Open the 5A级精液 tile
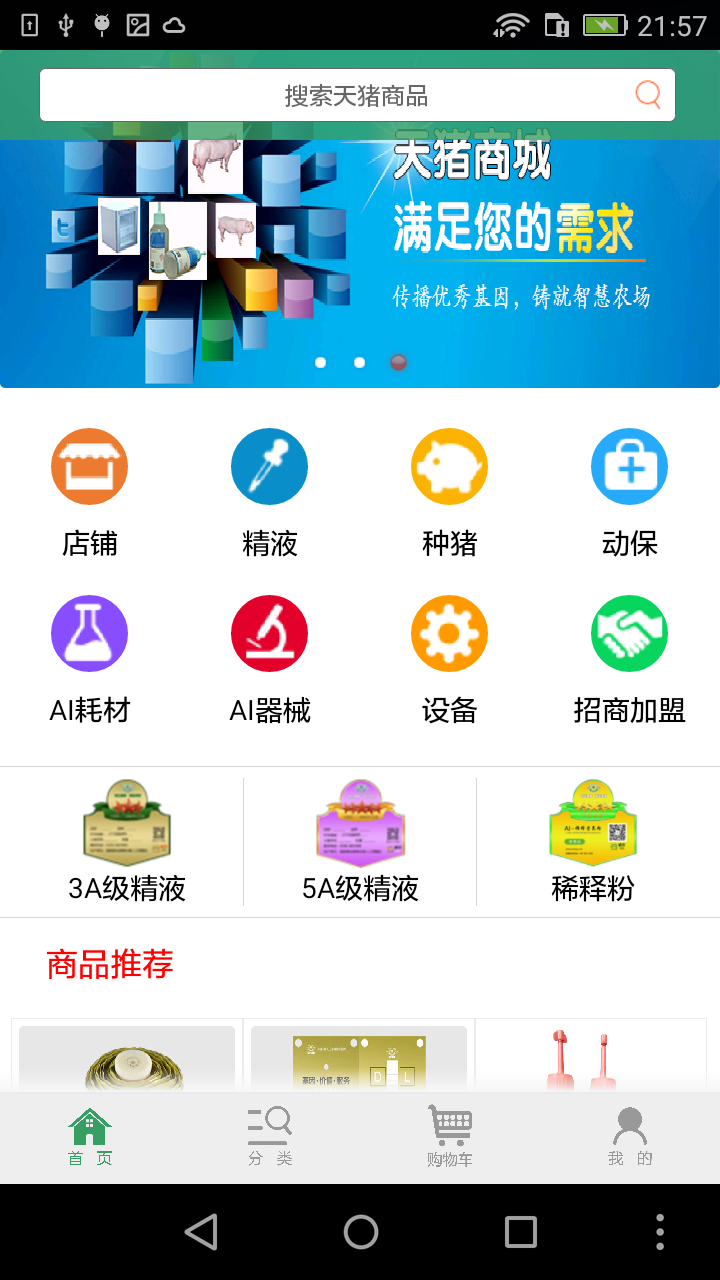 [360, 842]
